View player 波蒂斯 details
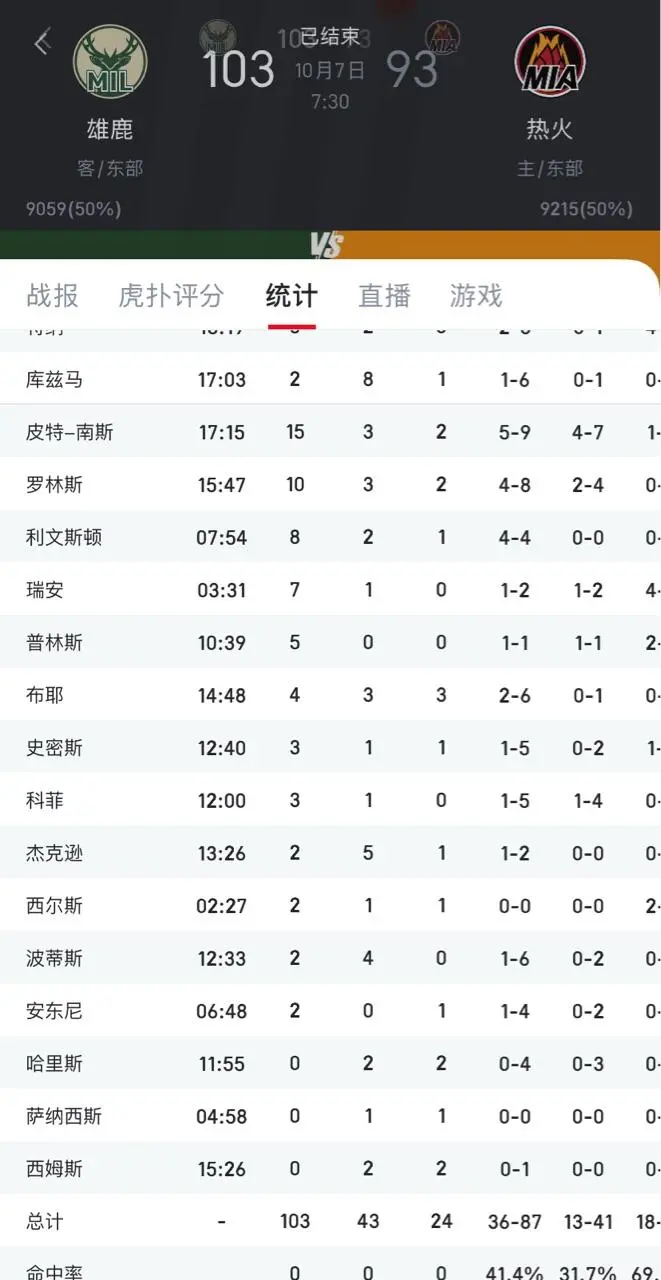 pyautogui.click(x=54, y=958)
